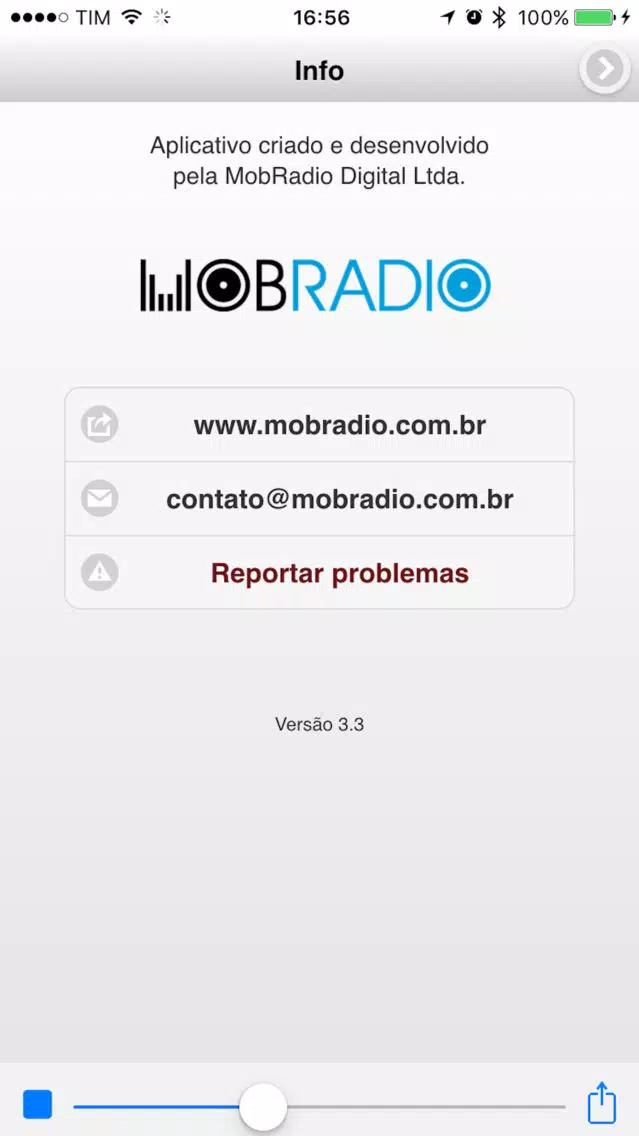
Task: Open the www.mobradio.com.br website row
Action: pyautogui.click(x=320, y=425)
